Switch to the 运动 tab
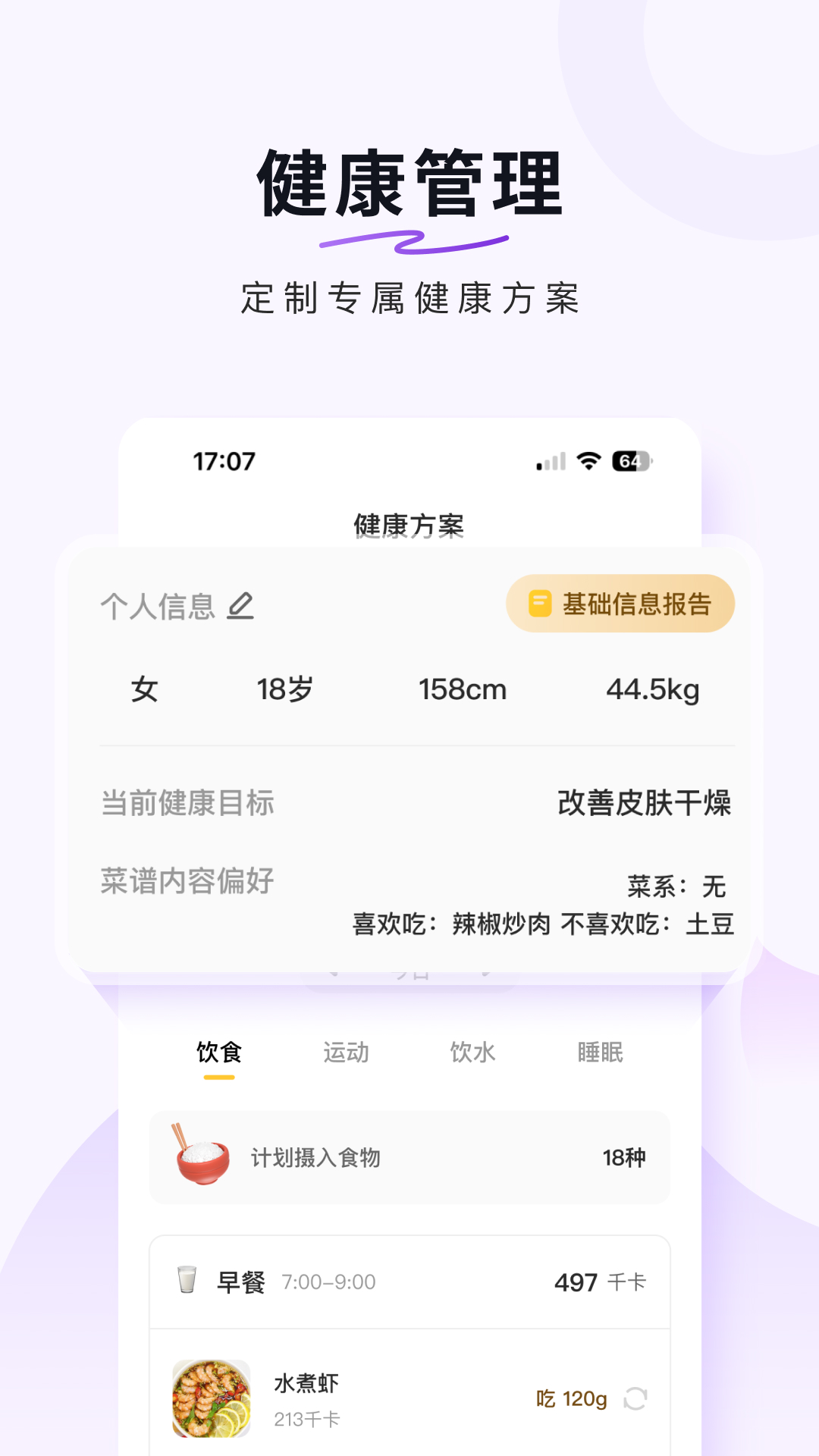The image size is (819, 1456). click(x=346, y=1052)
